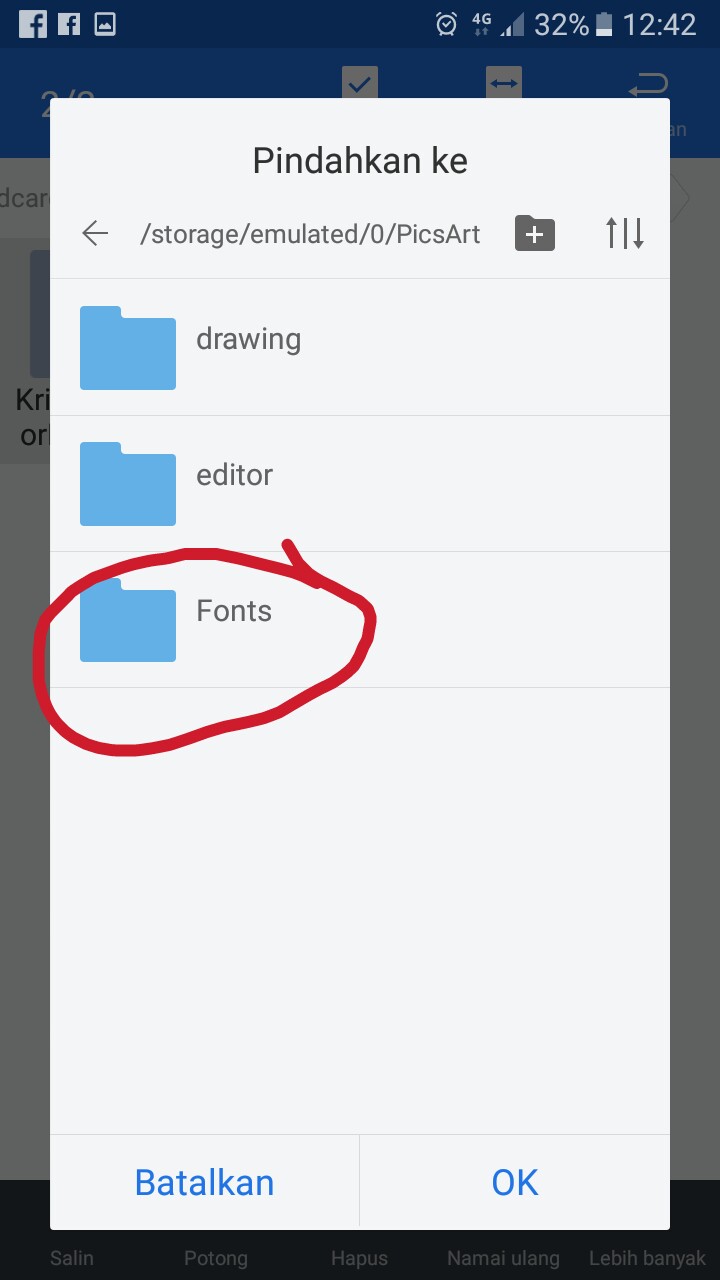Toggle selection of the drawing folder
This screenshot has height=1280, width=720.
click(248, 338)
